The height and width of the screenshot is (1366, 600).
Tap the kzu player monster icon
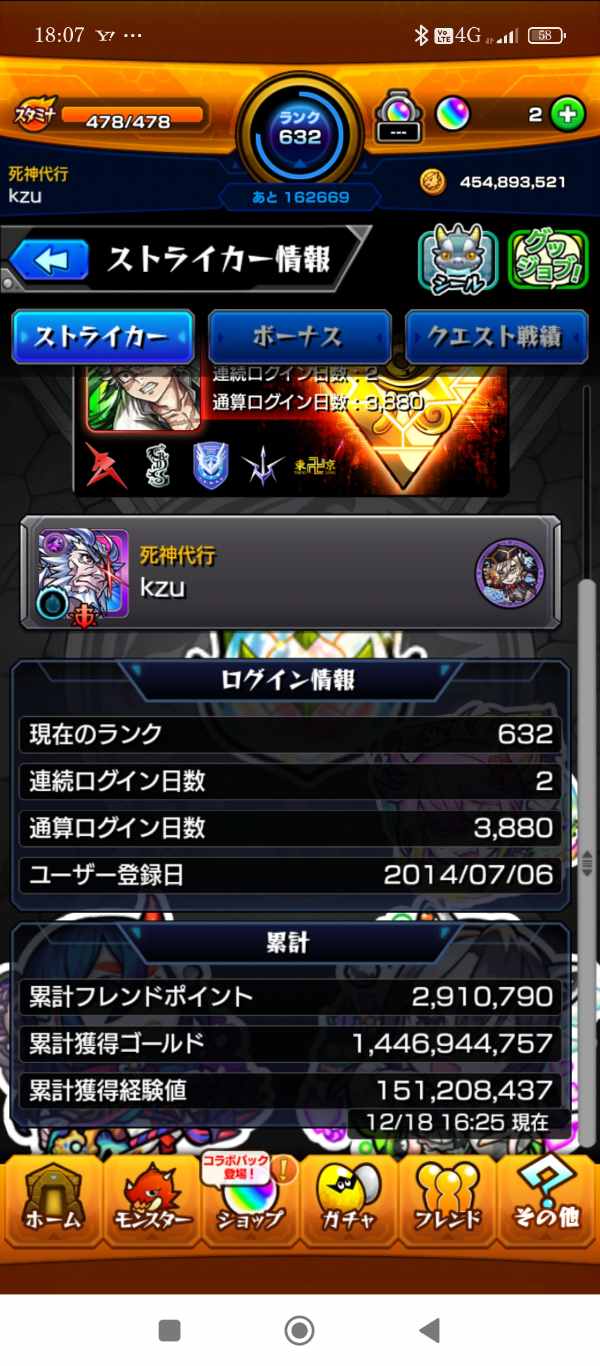pos(83,574)
